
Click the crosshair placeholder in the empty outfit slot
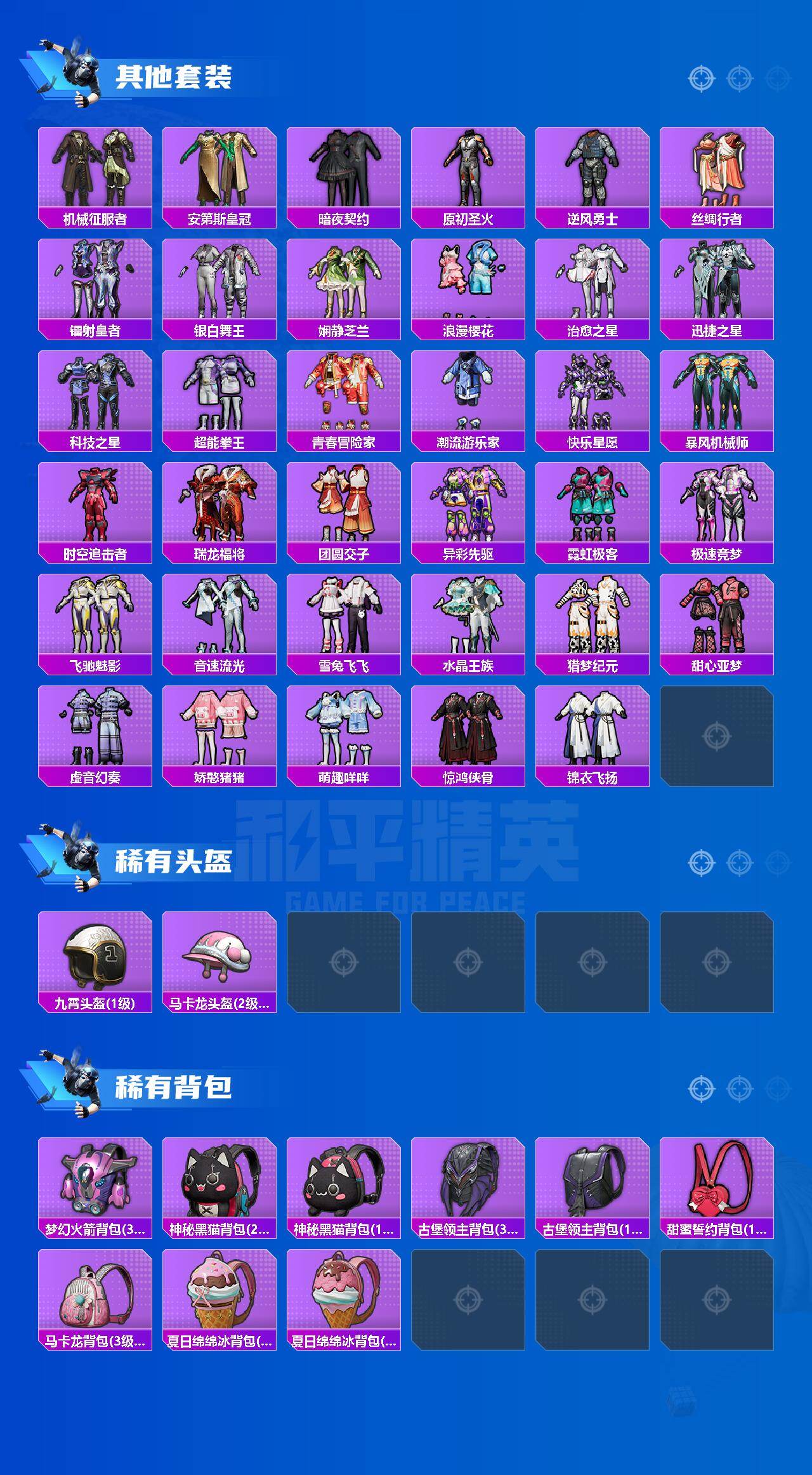tap(716, 736)
